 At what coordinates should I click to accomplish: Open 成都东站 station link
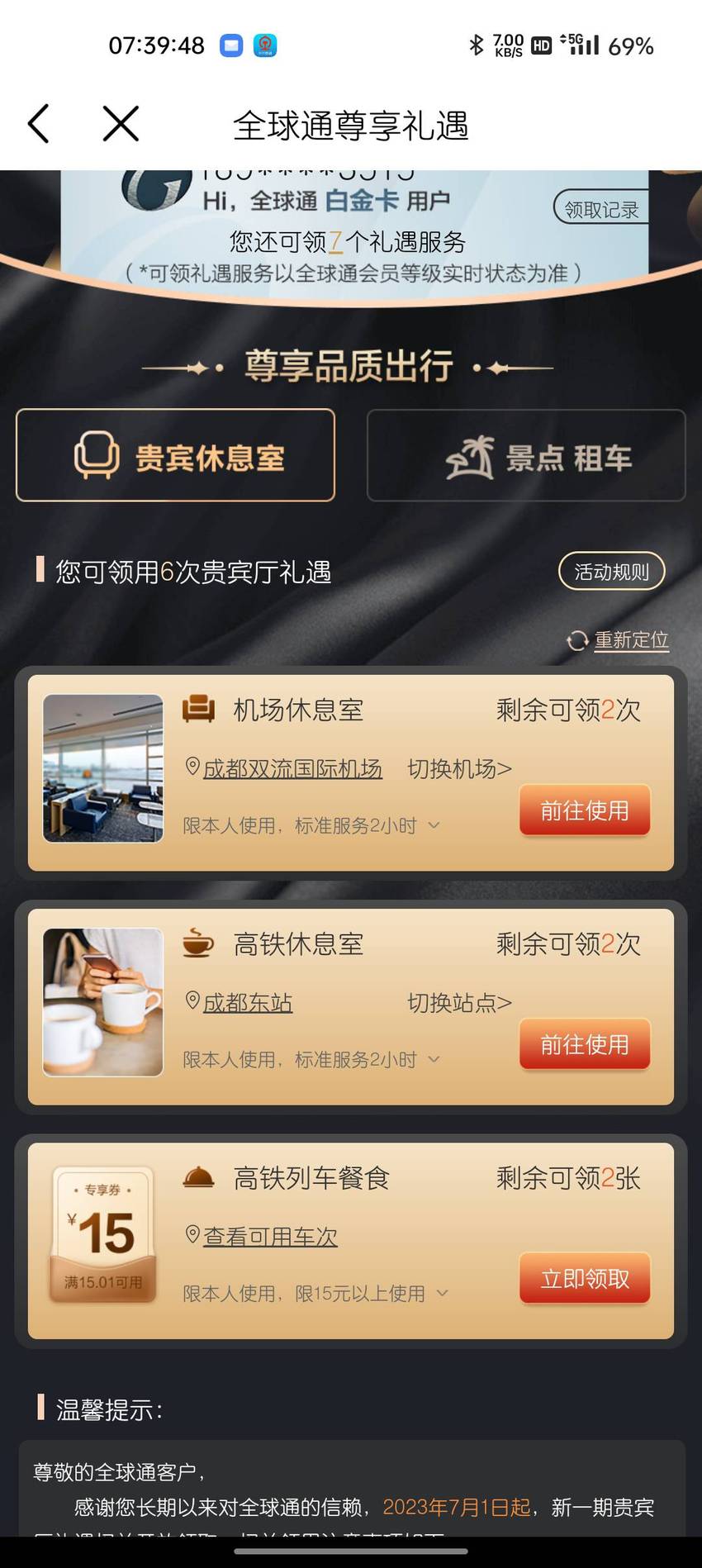(248, 1003)
